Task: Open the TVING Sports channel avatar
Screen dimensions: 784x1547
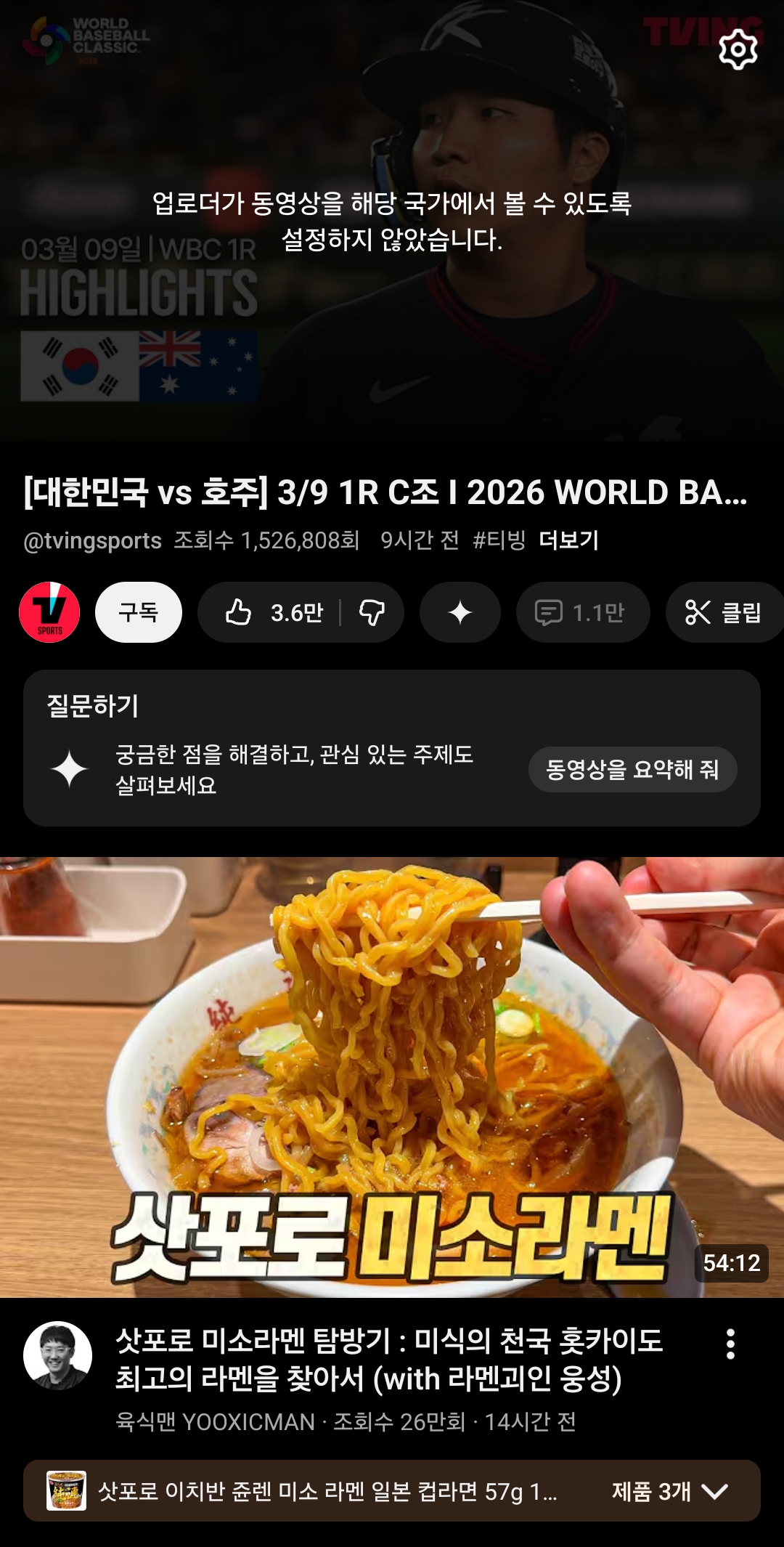Action: click(49, 612)
